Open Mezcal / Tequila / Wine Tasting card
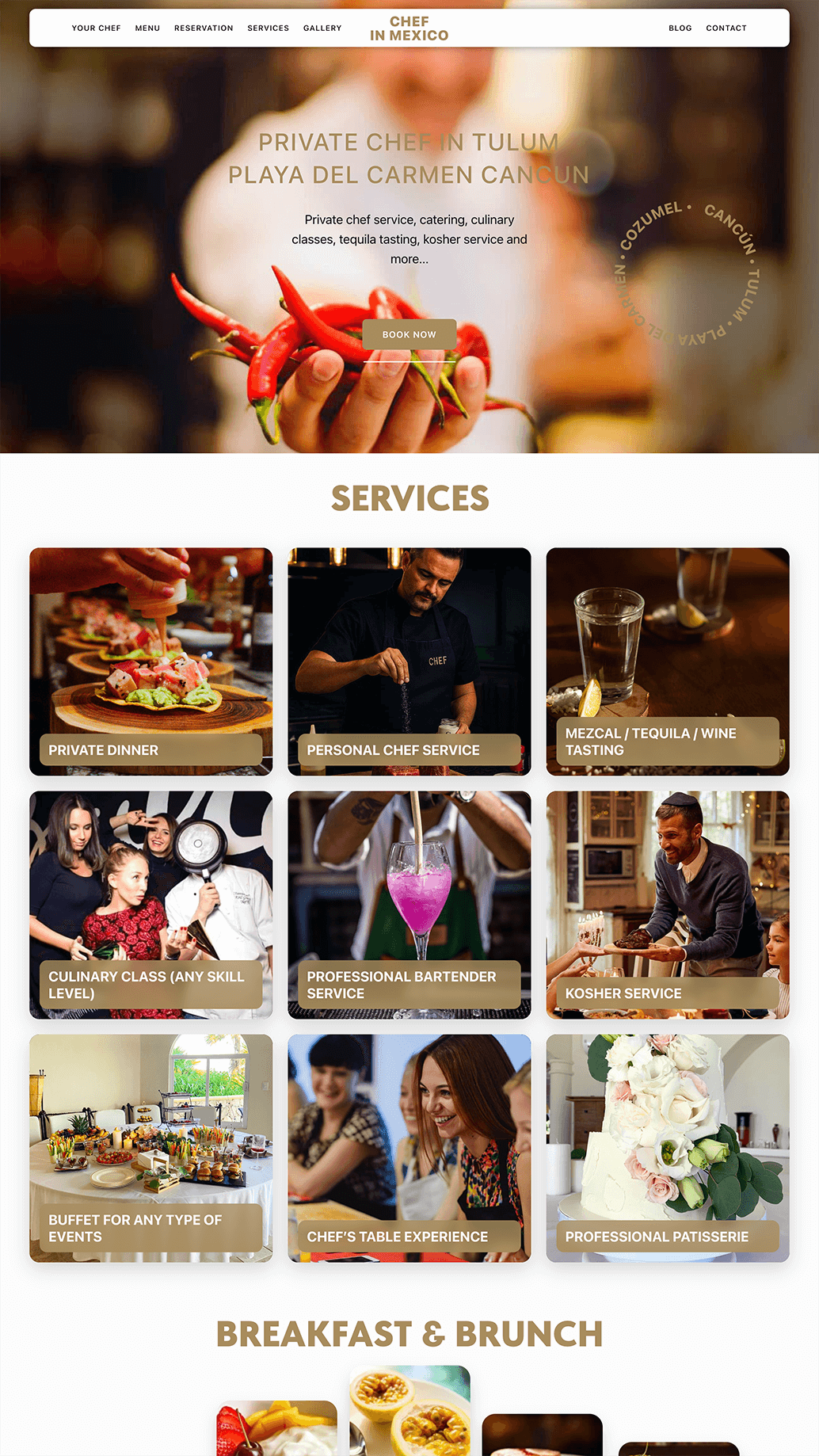Screen dimensions: 819x1456 (x=667, y=661)
